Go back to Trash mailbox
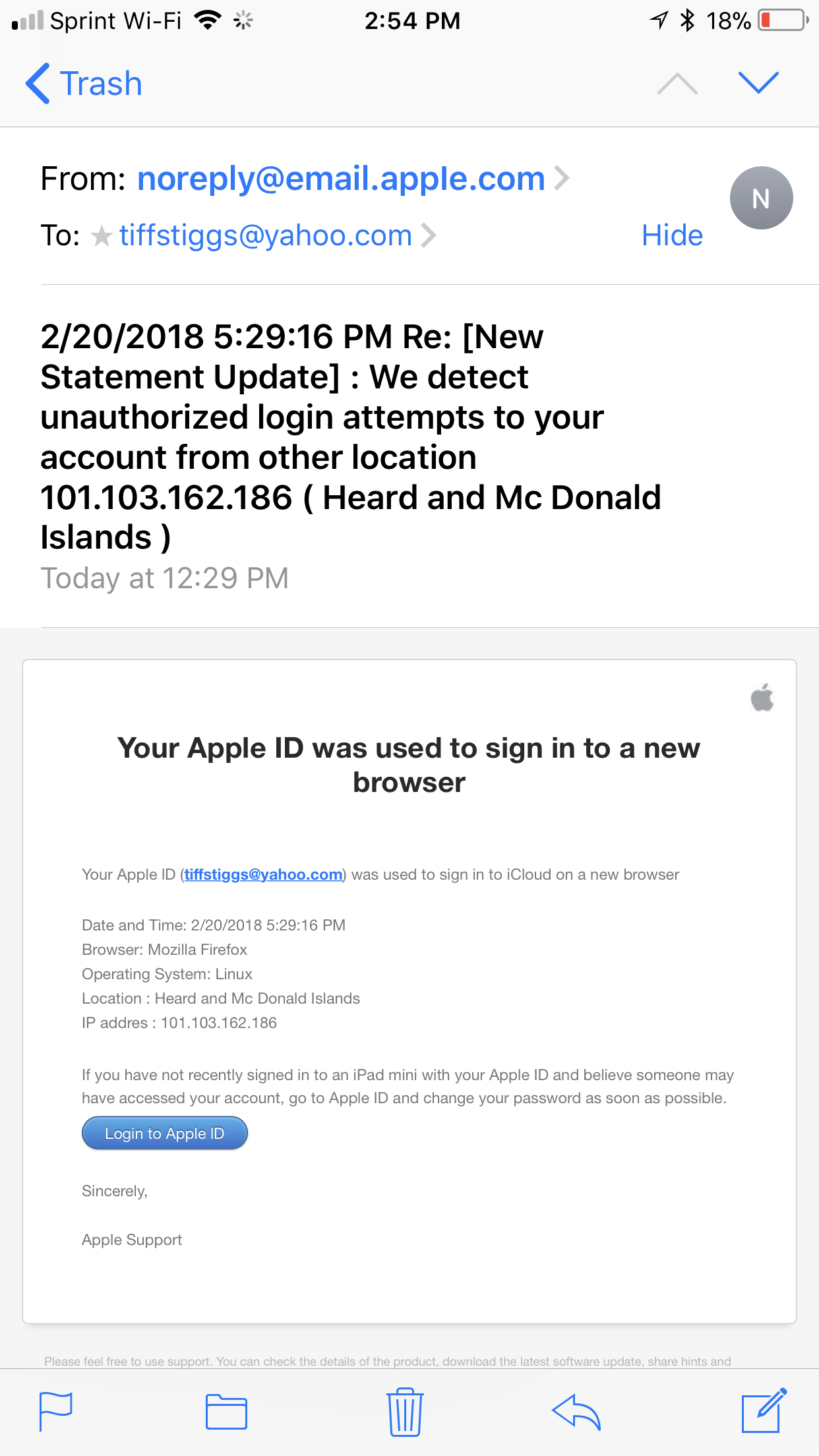This screenshot has width=819, height=1456. coord(84,84)
